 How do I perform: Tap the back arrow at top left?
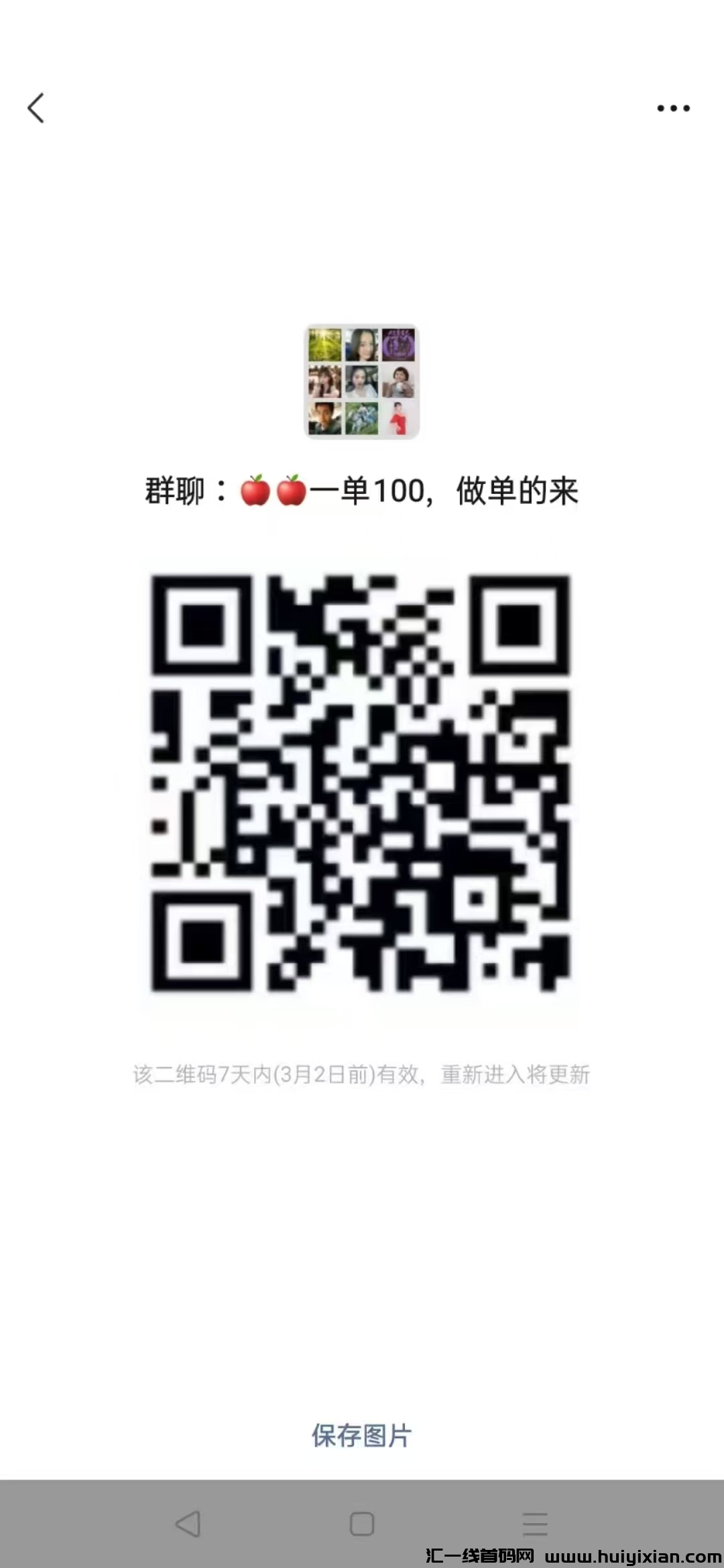click(x=36, y=107)
